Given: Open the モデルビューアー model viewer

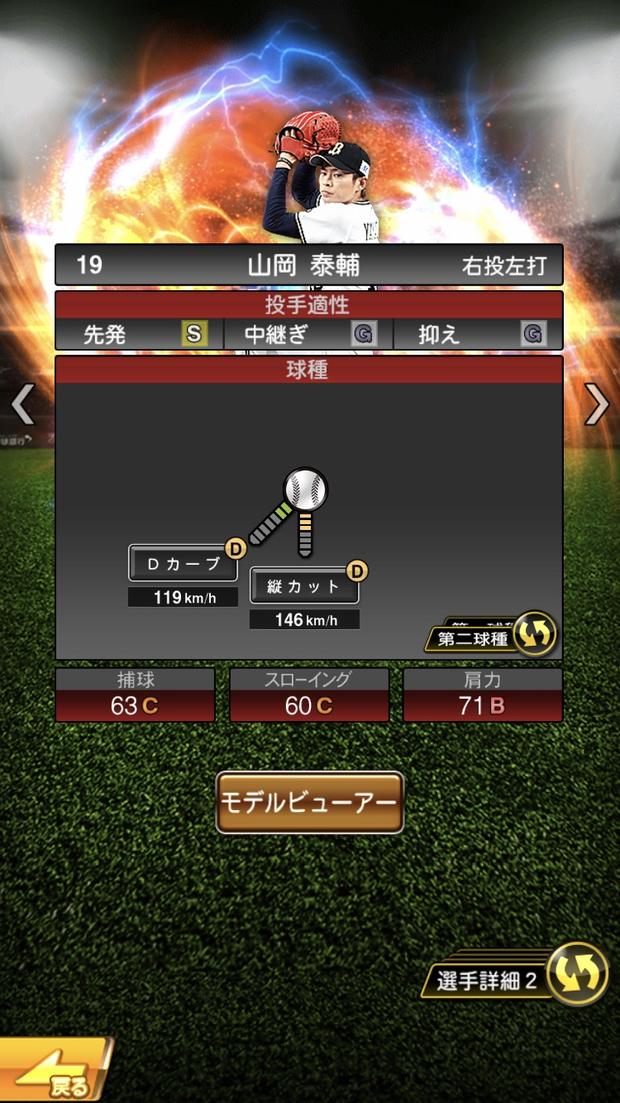Looking at the screenshot, I should coord(309,802).
